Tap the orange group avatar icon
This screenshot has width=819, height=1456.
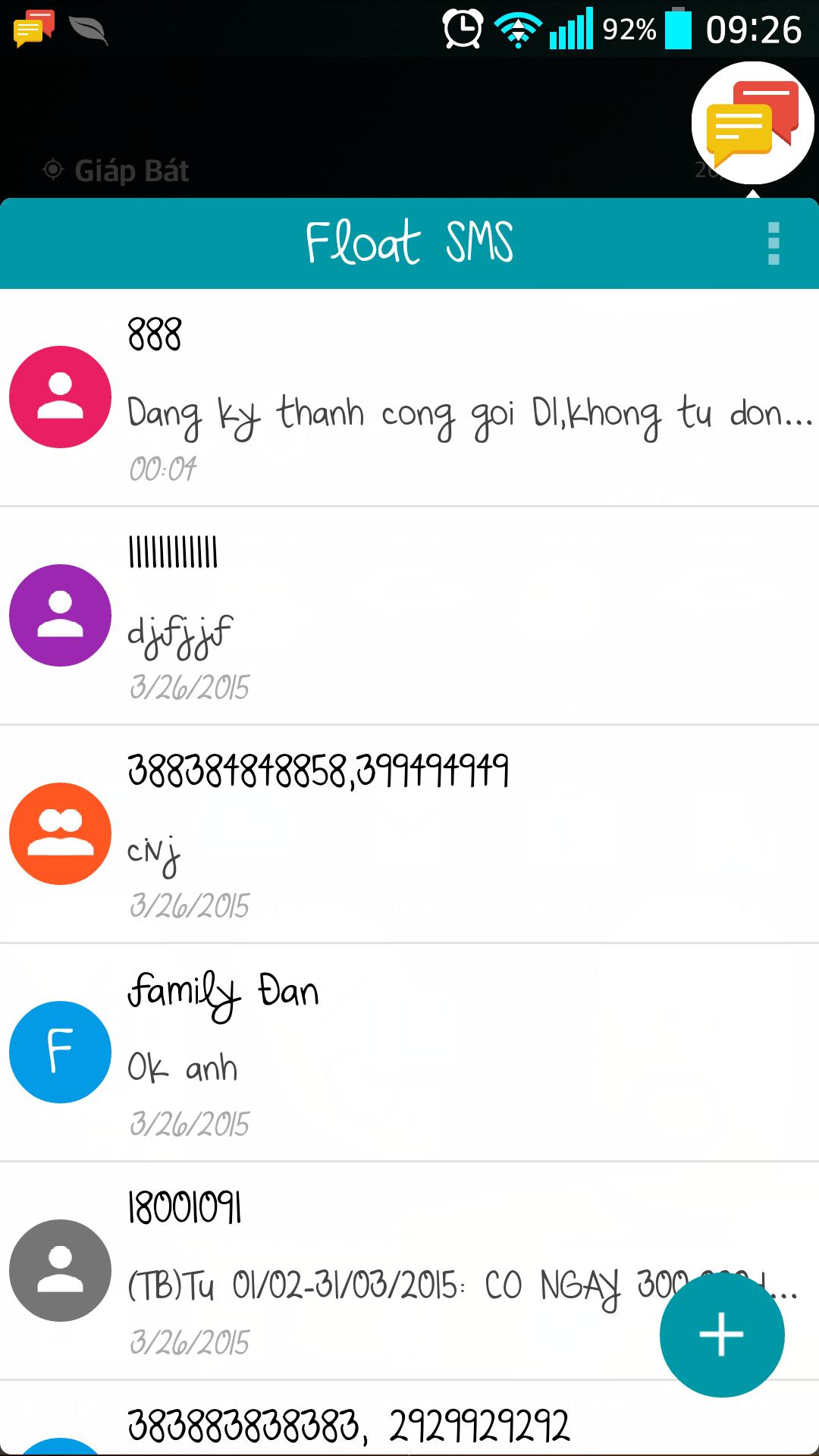coord(60,834)
